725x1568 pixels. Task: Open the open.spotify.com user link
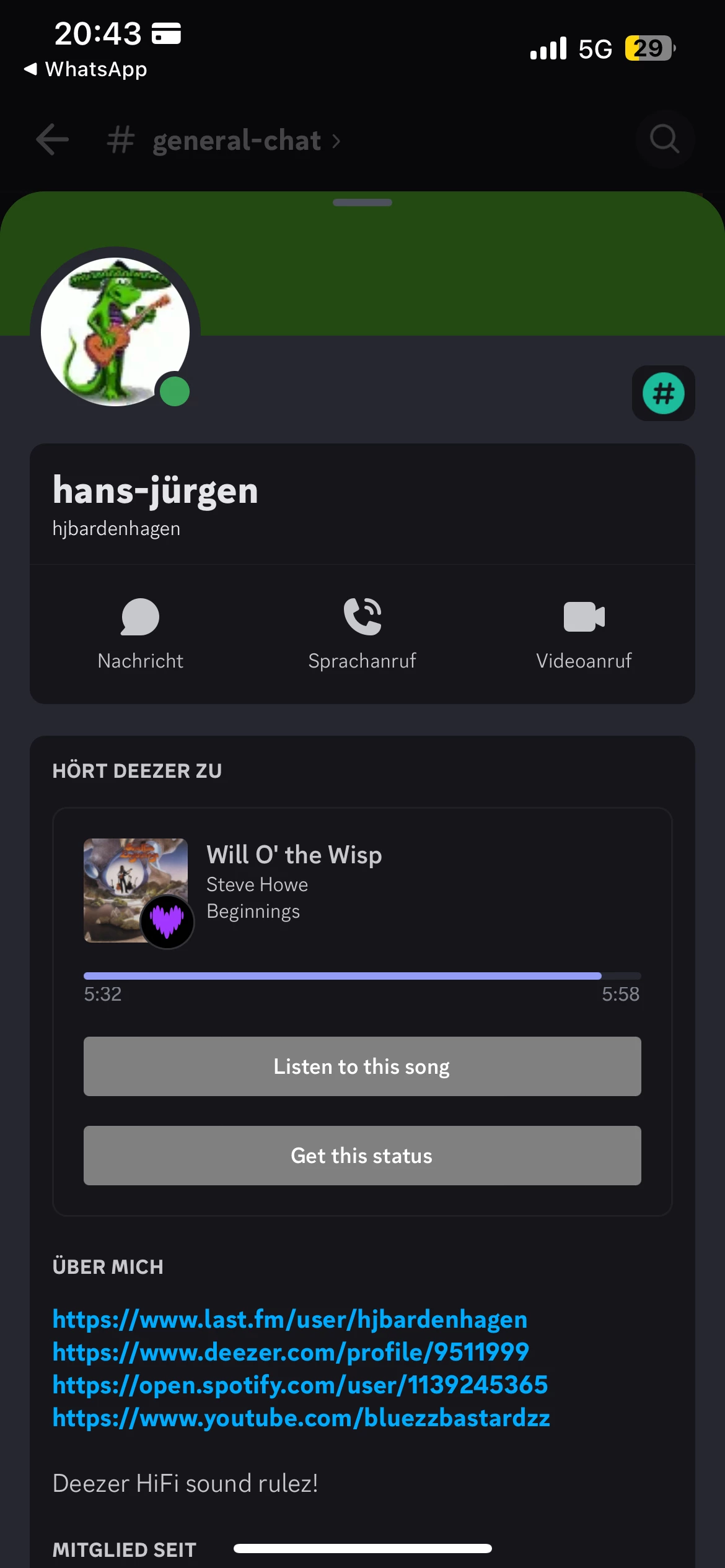301,1385
